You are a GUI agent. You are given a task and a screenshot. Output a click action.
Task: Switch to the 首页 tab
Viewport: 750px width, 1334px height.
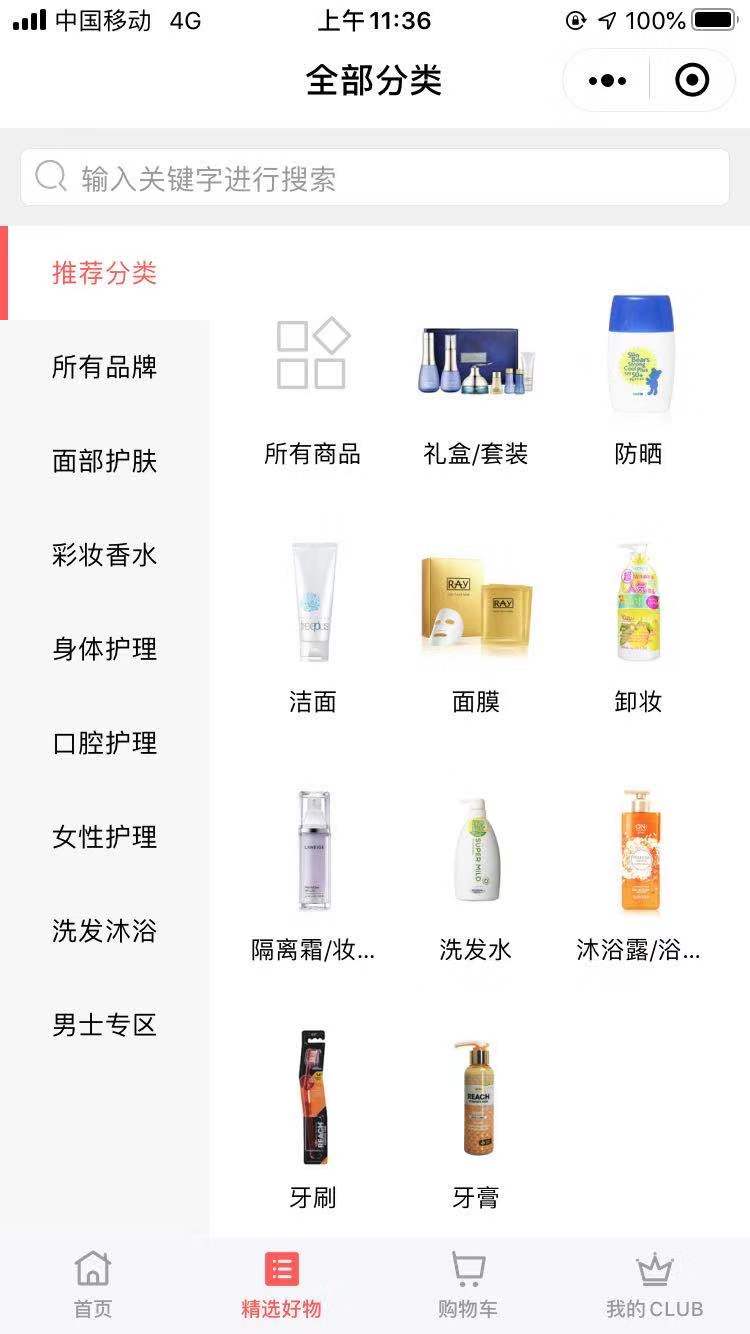tap(93, 1284)
